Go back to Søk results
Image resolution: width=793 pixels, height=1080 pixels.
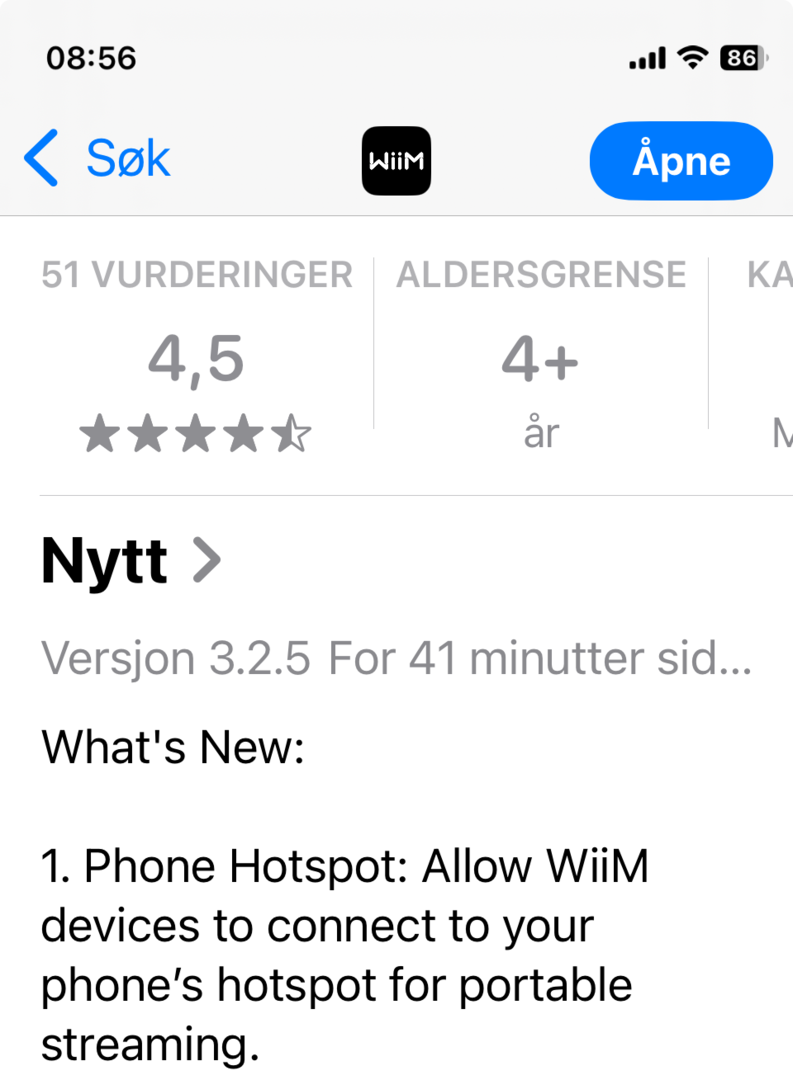tap(97, 160)
